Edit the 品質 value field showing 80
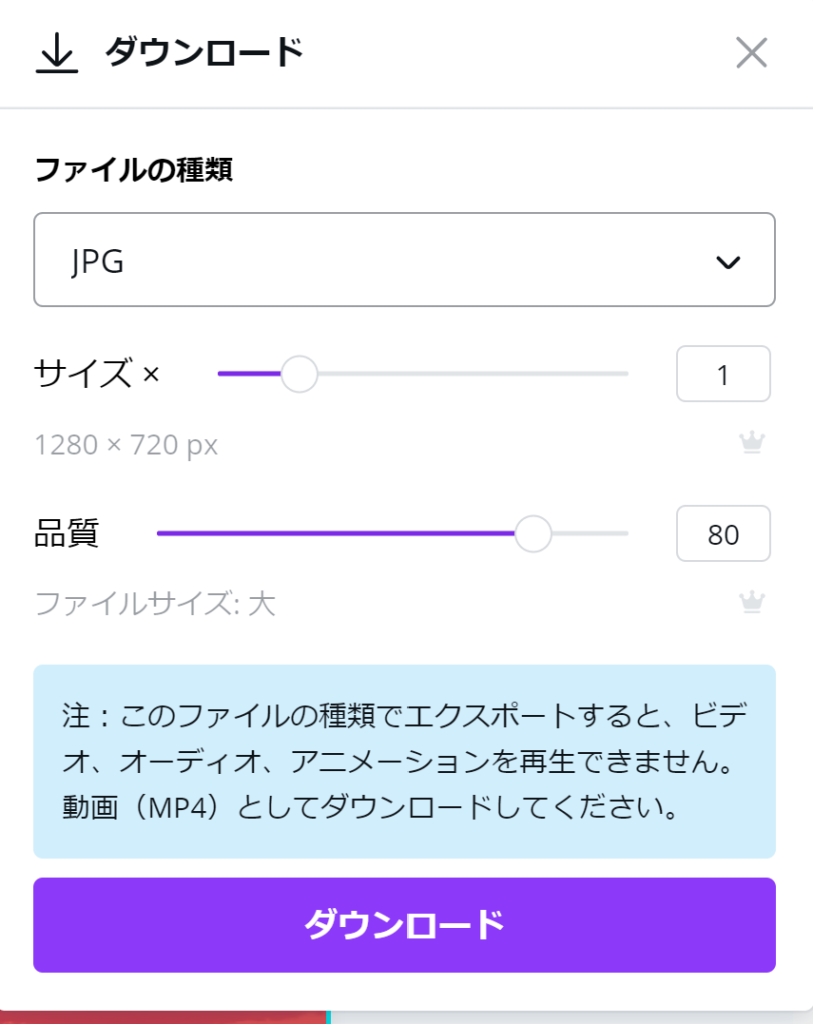Screen dimensions: 813x1024 [x=723, y=534]
